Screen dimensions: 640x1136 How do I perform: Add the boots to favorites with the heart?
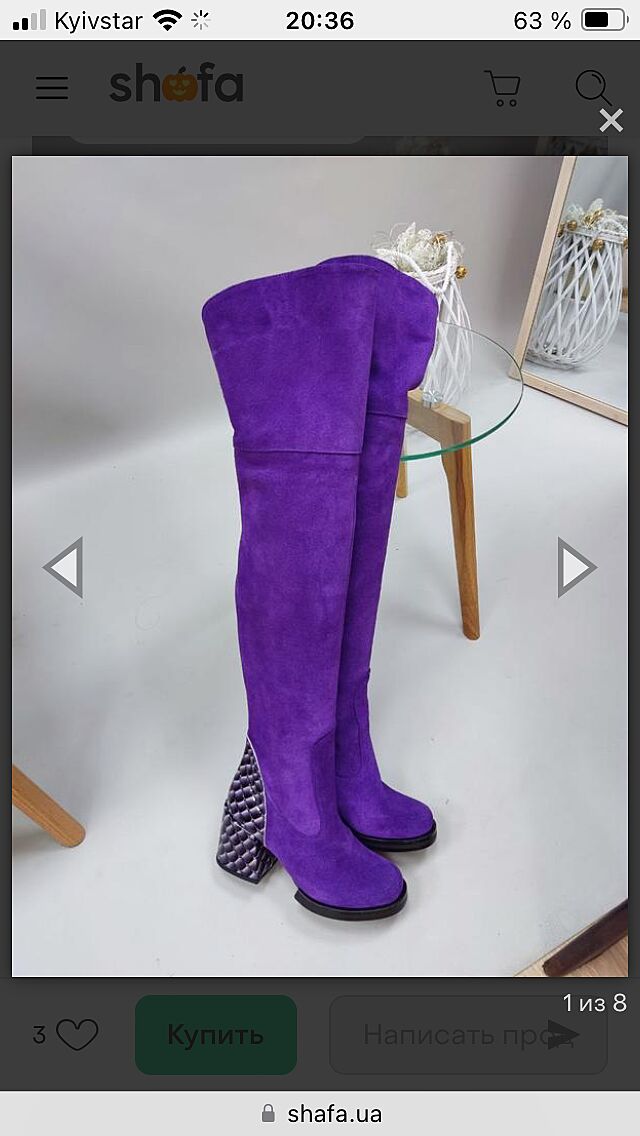click(x=77, y=1034)
